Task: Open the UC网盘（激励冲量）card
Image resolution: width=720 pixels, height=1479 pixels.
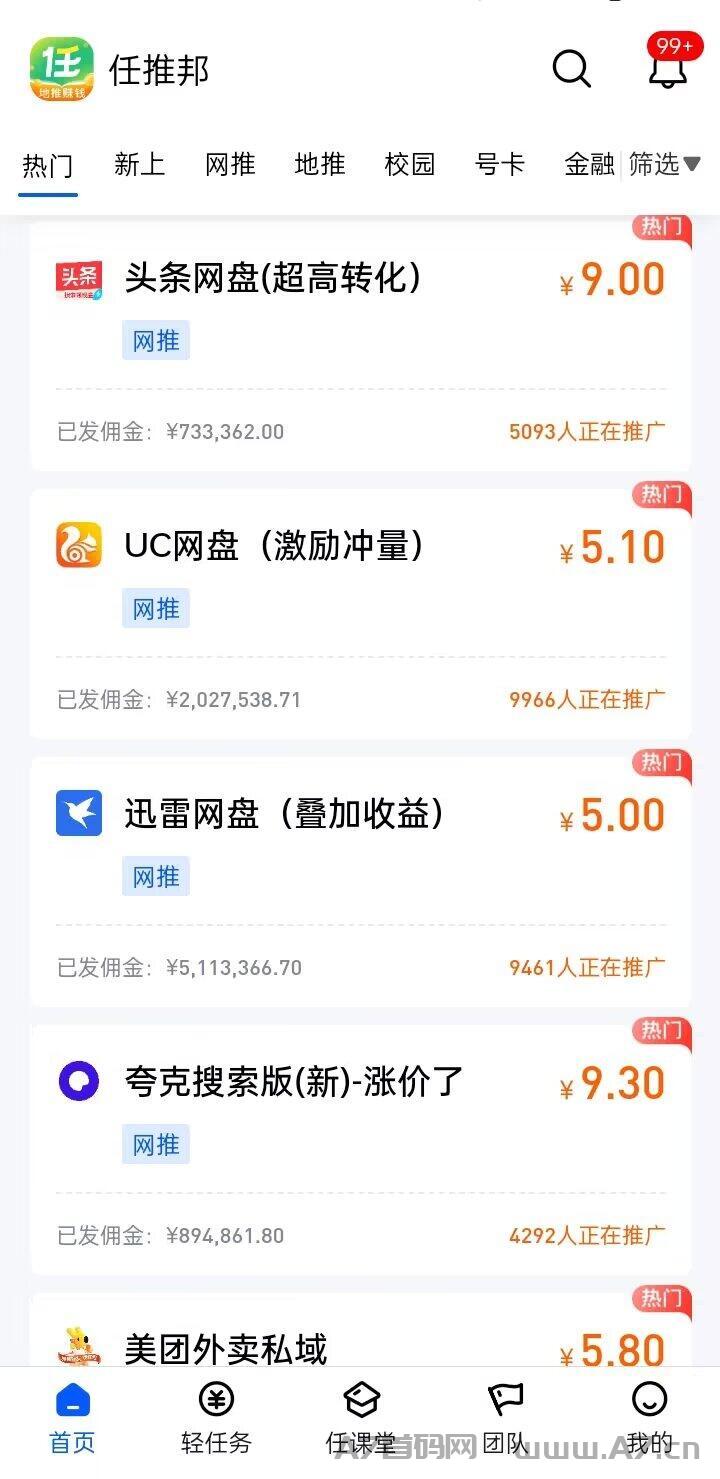Action: pos(360,614)
